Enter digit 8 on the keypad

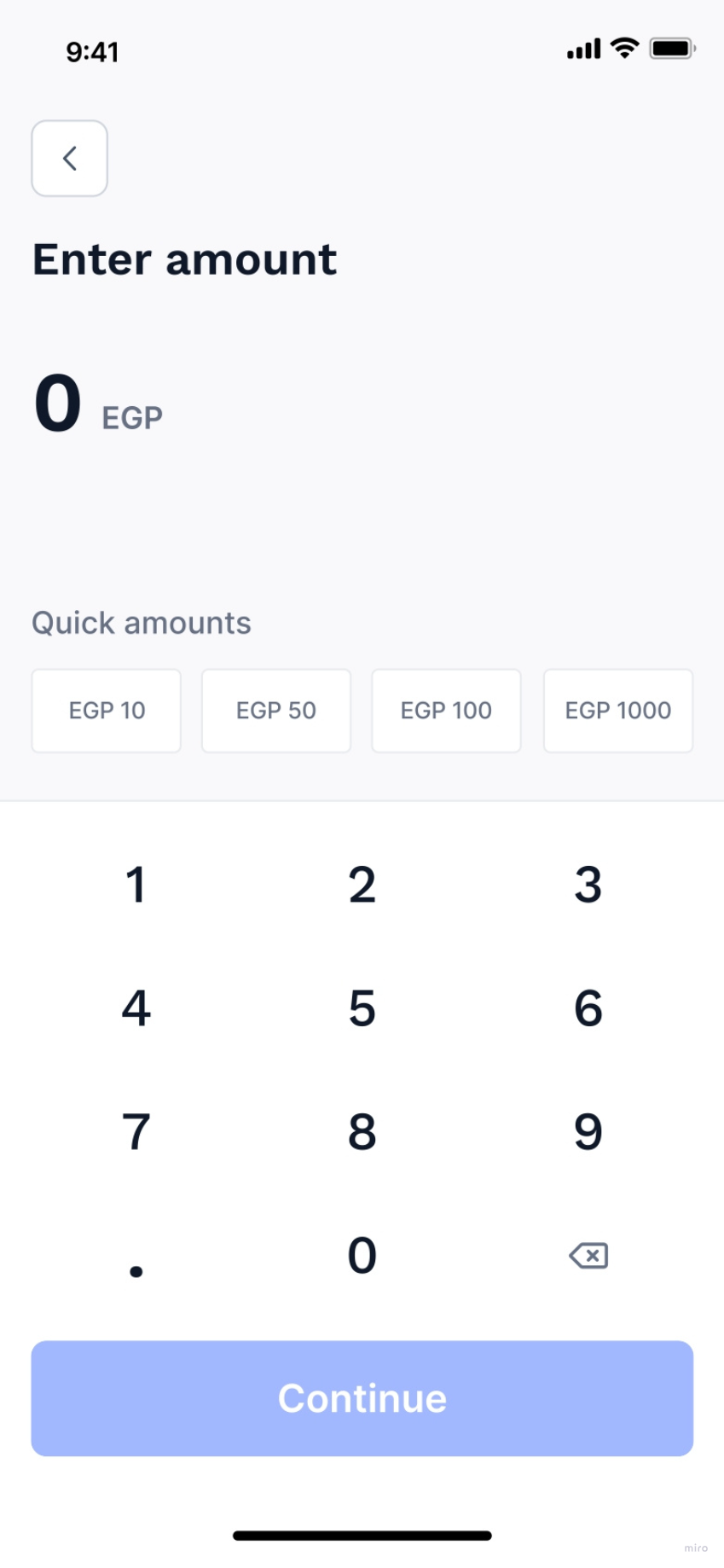(x=362, y=1132)
